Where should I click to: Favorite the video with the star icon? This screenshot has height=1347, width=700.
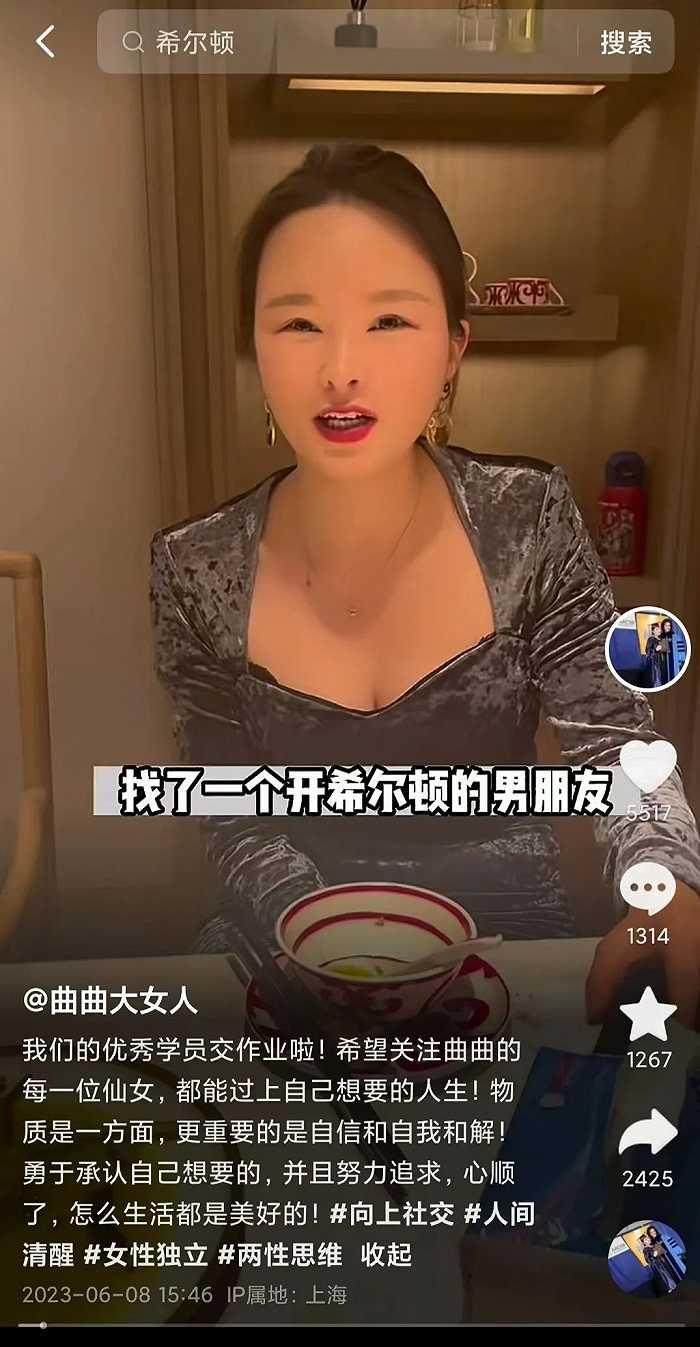pyautogui.click(x=648, y=1014)
